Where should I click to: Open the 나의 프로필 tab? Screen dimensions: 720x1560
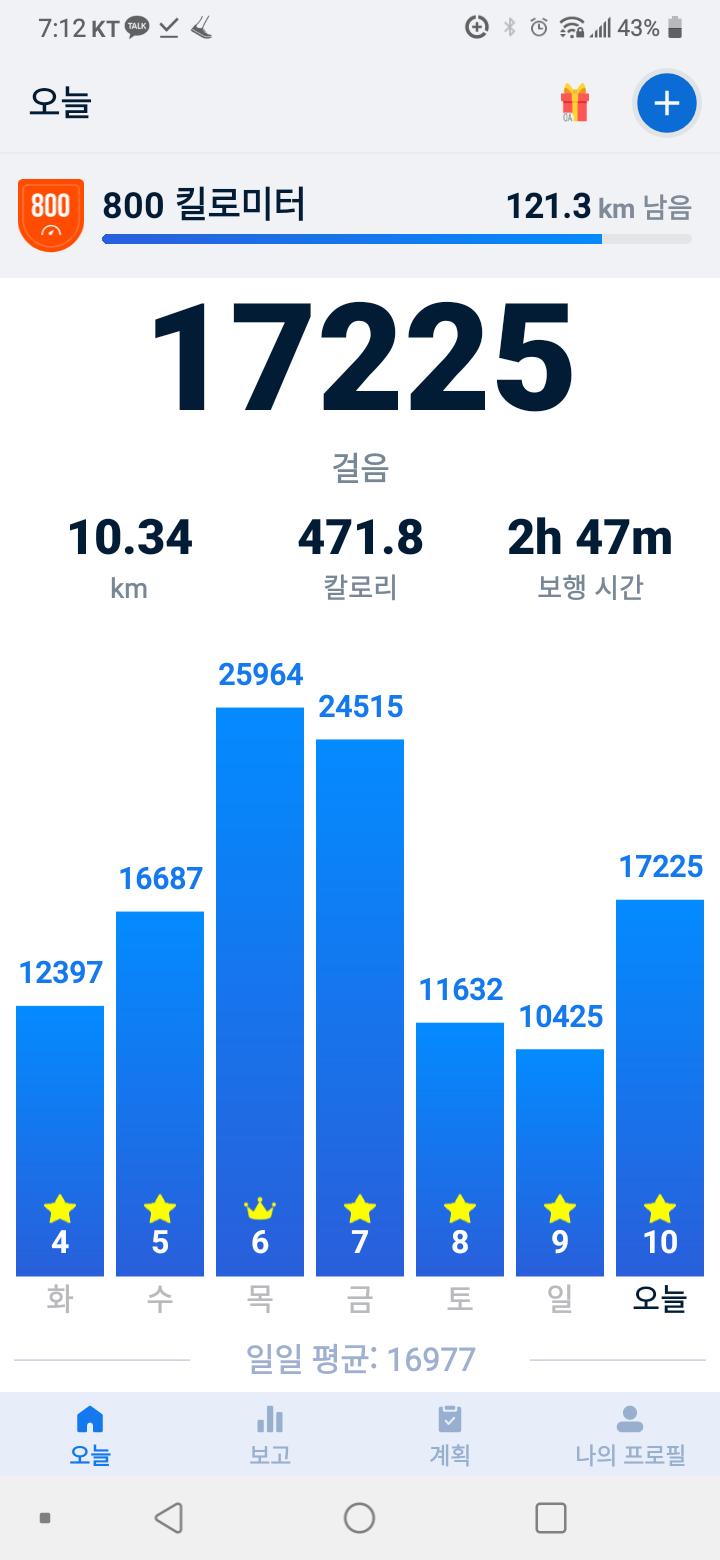(x=629, y=1435)
